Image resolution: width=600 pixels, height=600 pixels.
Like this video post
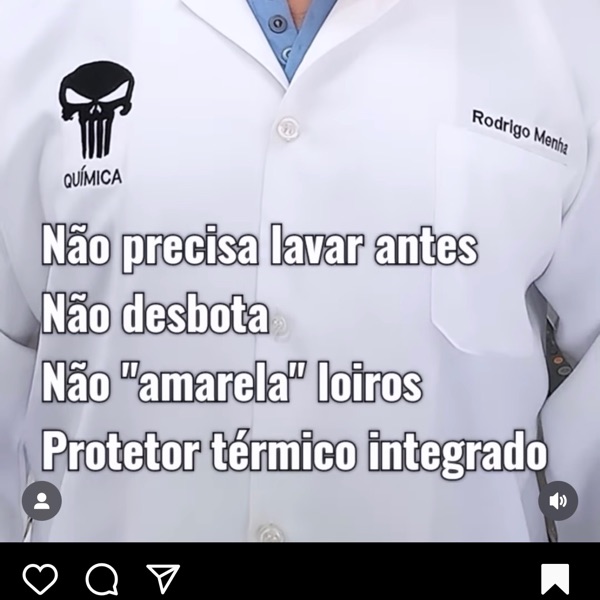(x=40, y=578)
